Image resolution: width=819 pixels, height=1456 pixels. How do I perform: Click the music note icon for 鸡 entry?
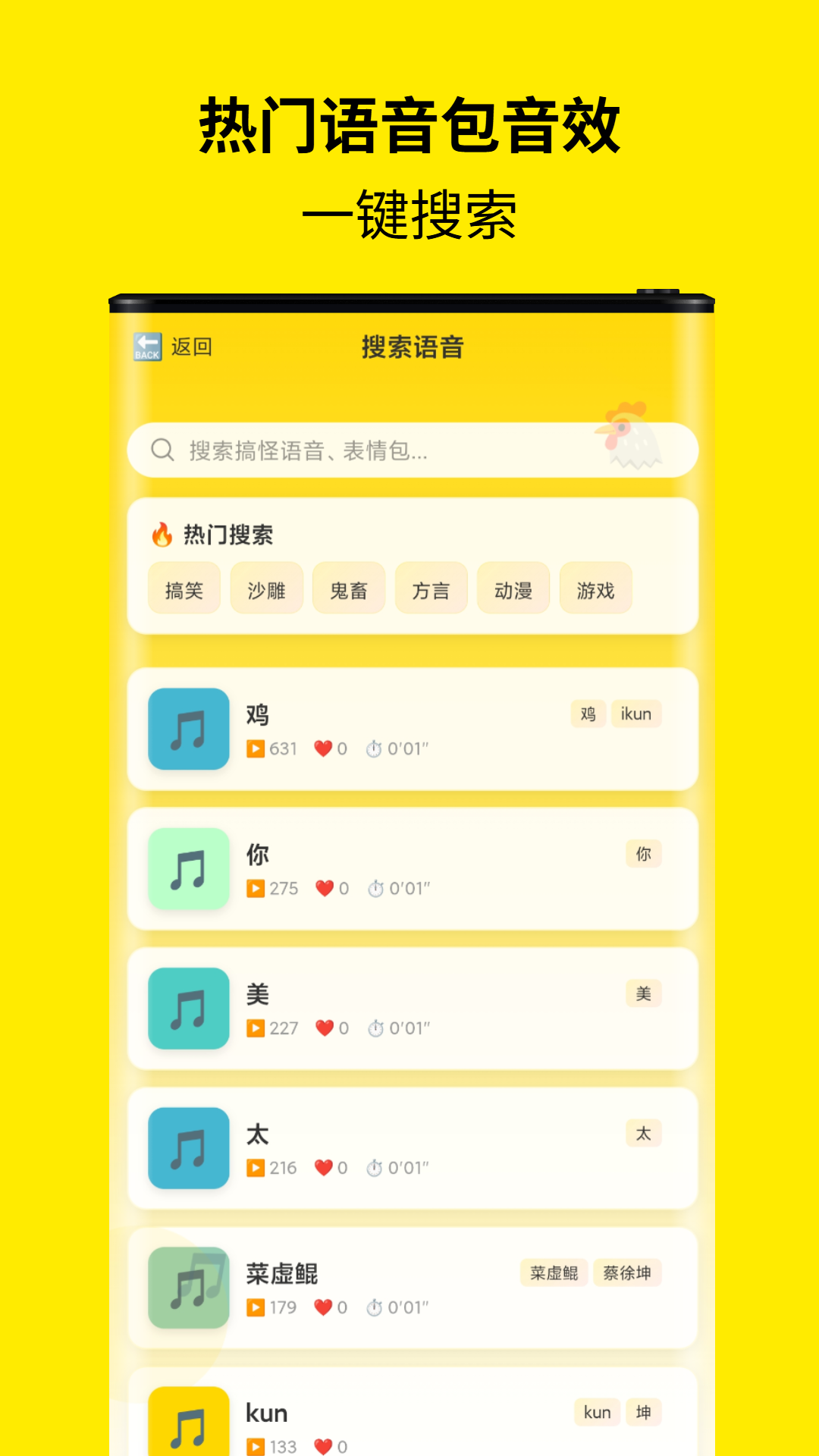188,729
